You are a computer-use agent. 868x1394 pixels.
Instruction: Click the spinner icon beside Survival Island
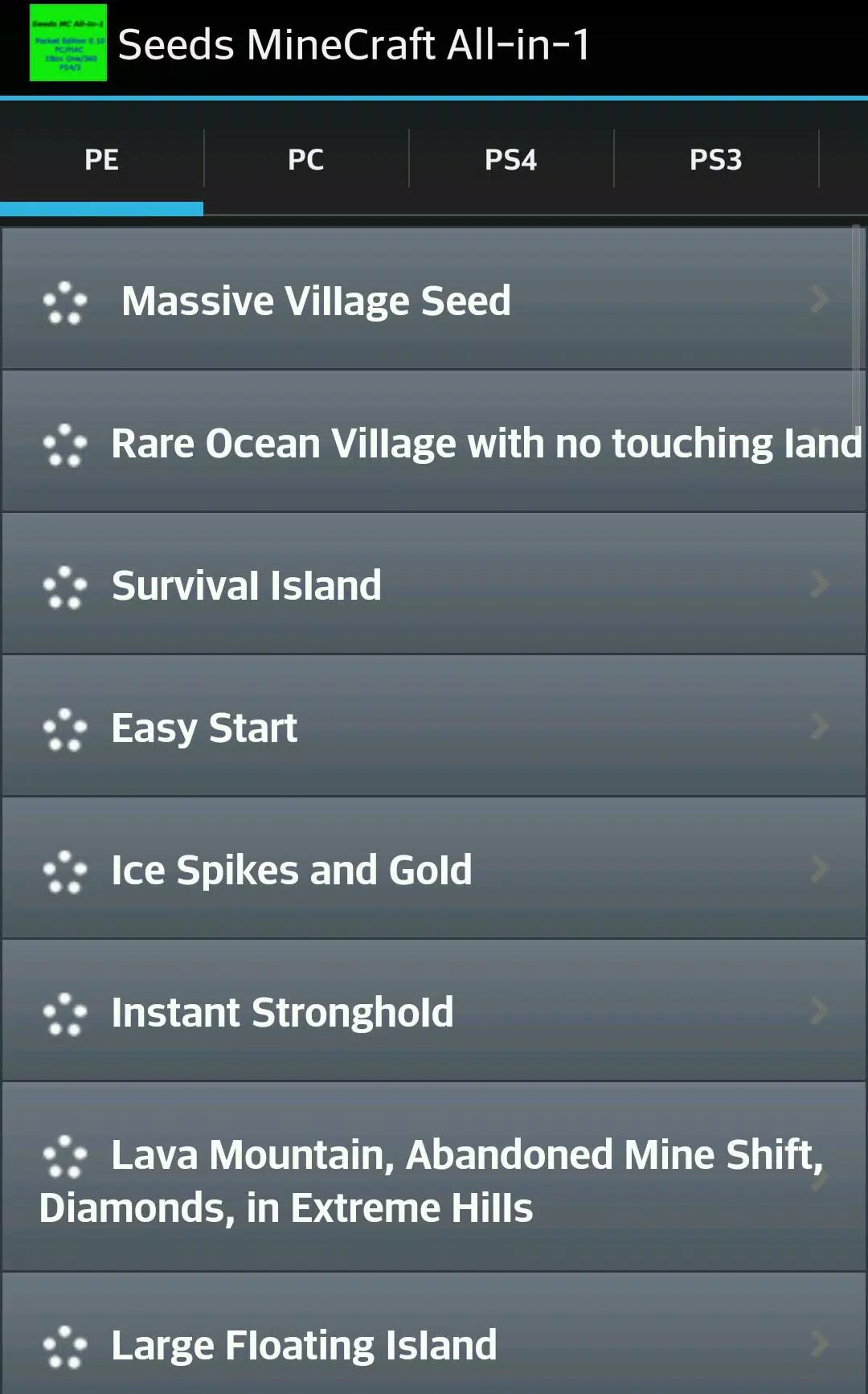[x=66, y=587]
